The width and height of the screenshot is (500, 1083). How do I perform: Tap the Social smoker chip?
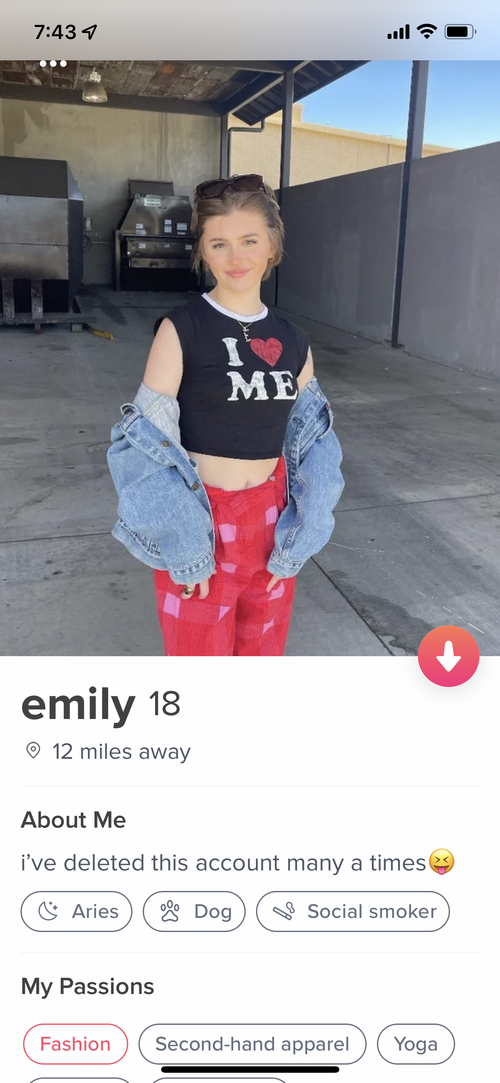pos(353,912)
